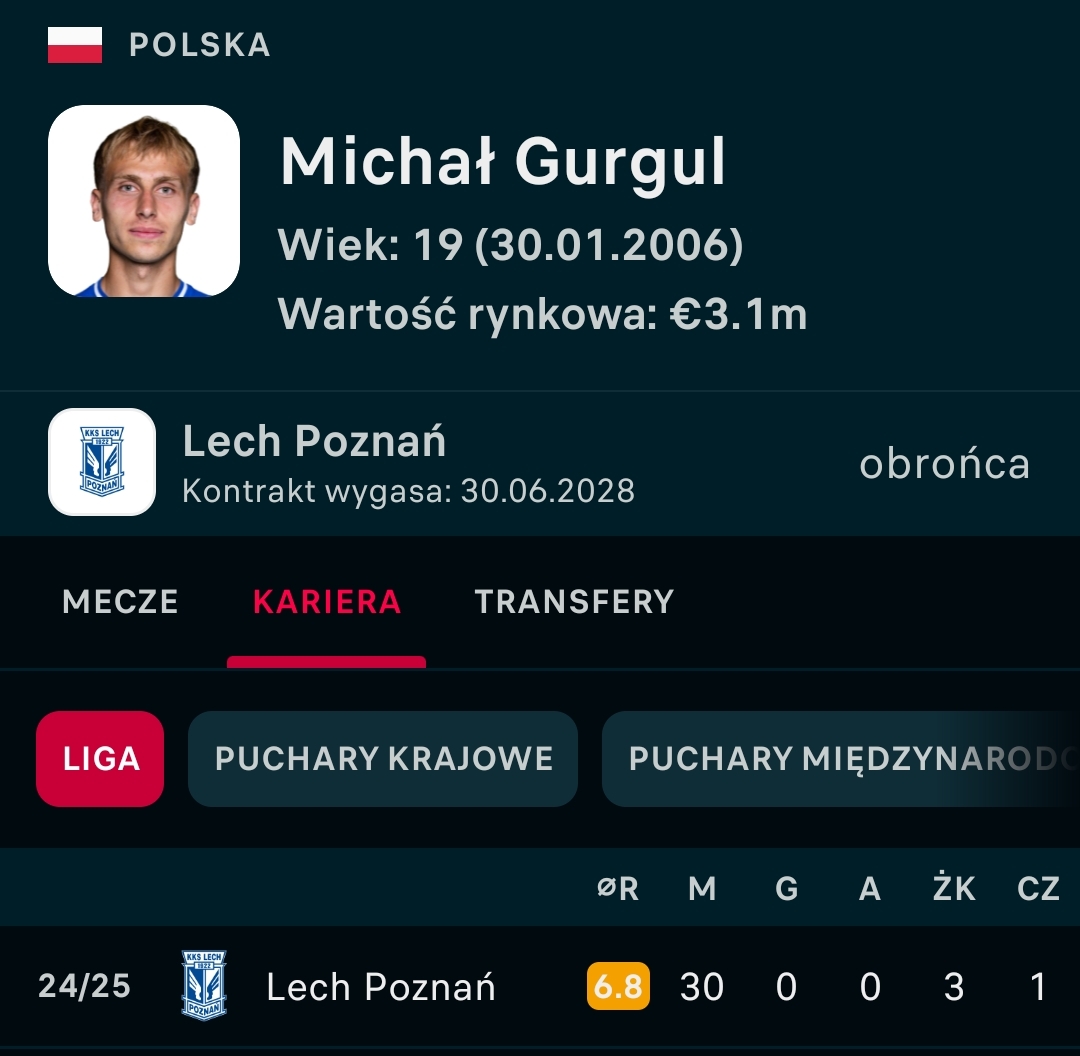The image size is (1080, 1056).
Task: Open the 24/25 Lech Poznań season row
Action: (x=380, y=987)
